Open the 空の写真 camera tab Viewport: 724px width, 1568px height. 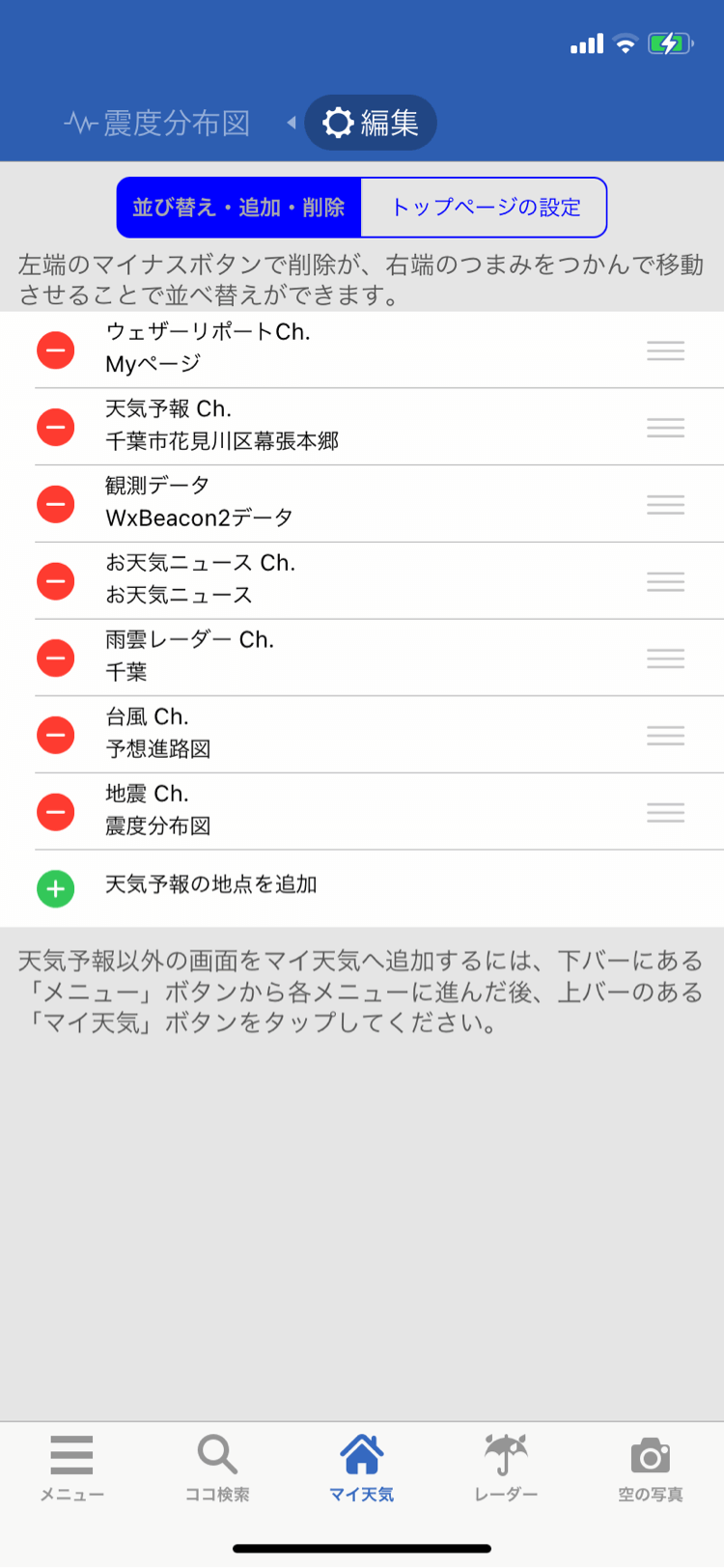(651, 1468)
